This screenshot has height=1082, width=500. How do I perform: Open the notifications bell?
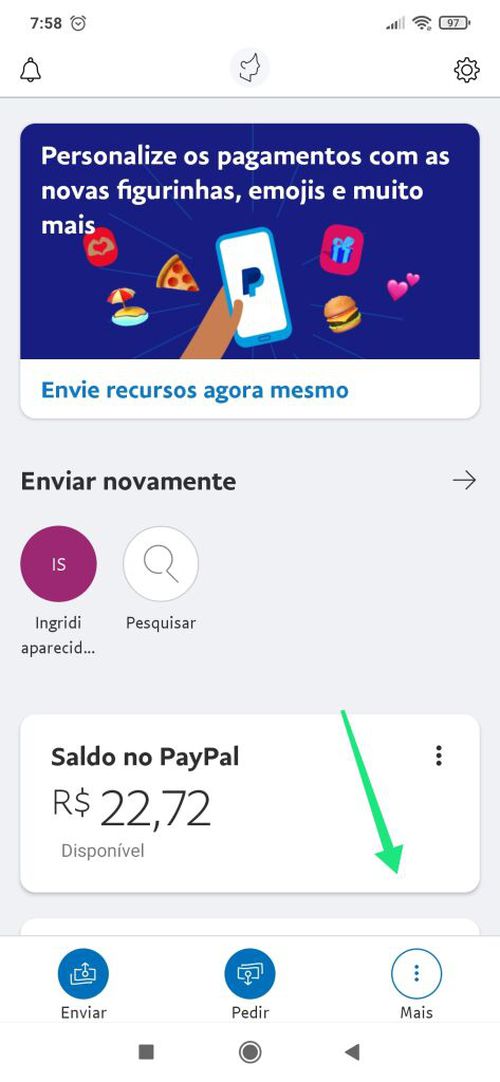click(x=31, y=70)
